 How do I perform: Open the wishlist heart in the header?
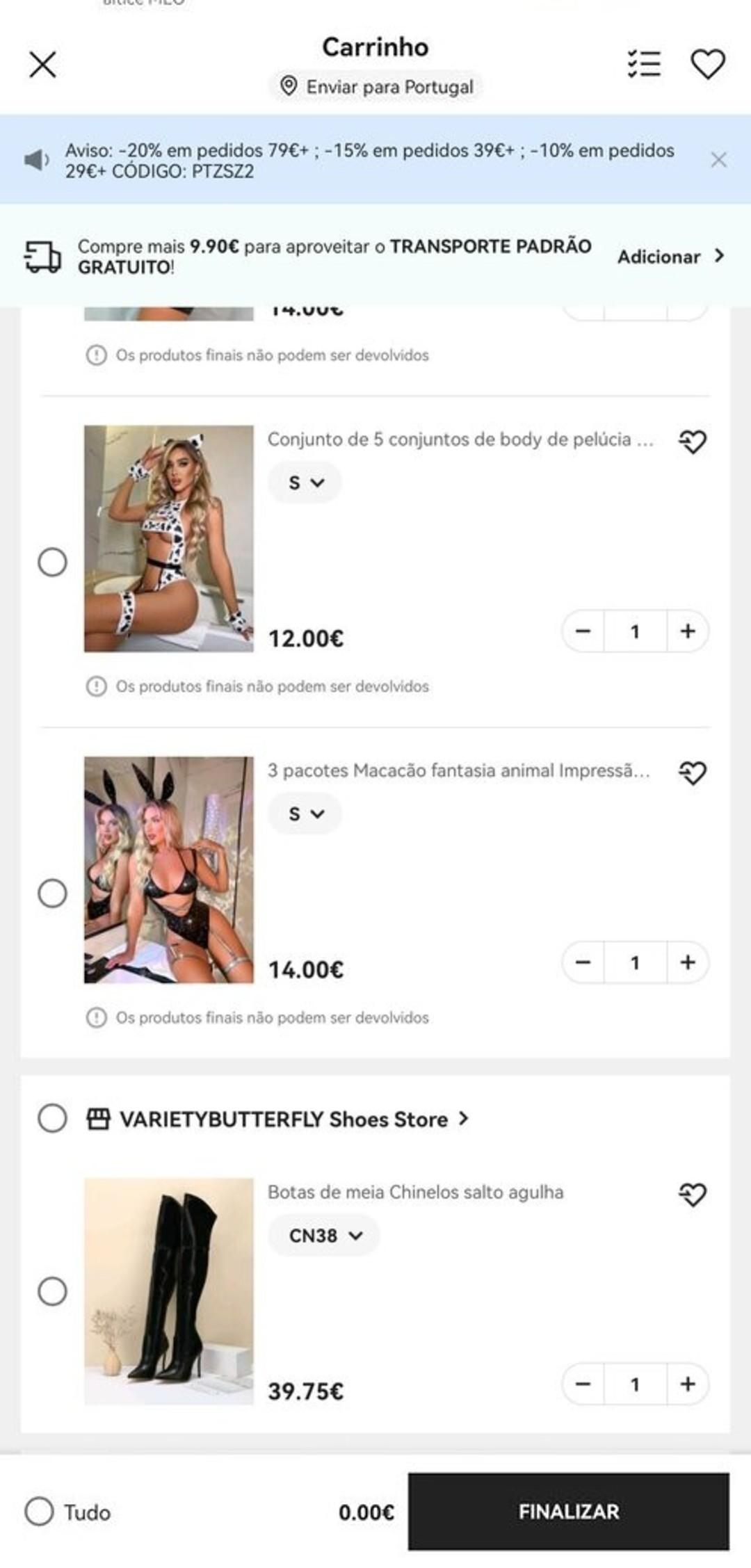tap(708, 64)
